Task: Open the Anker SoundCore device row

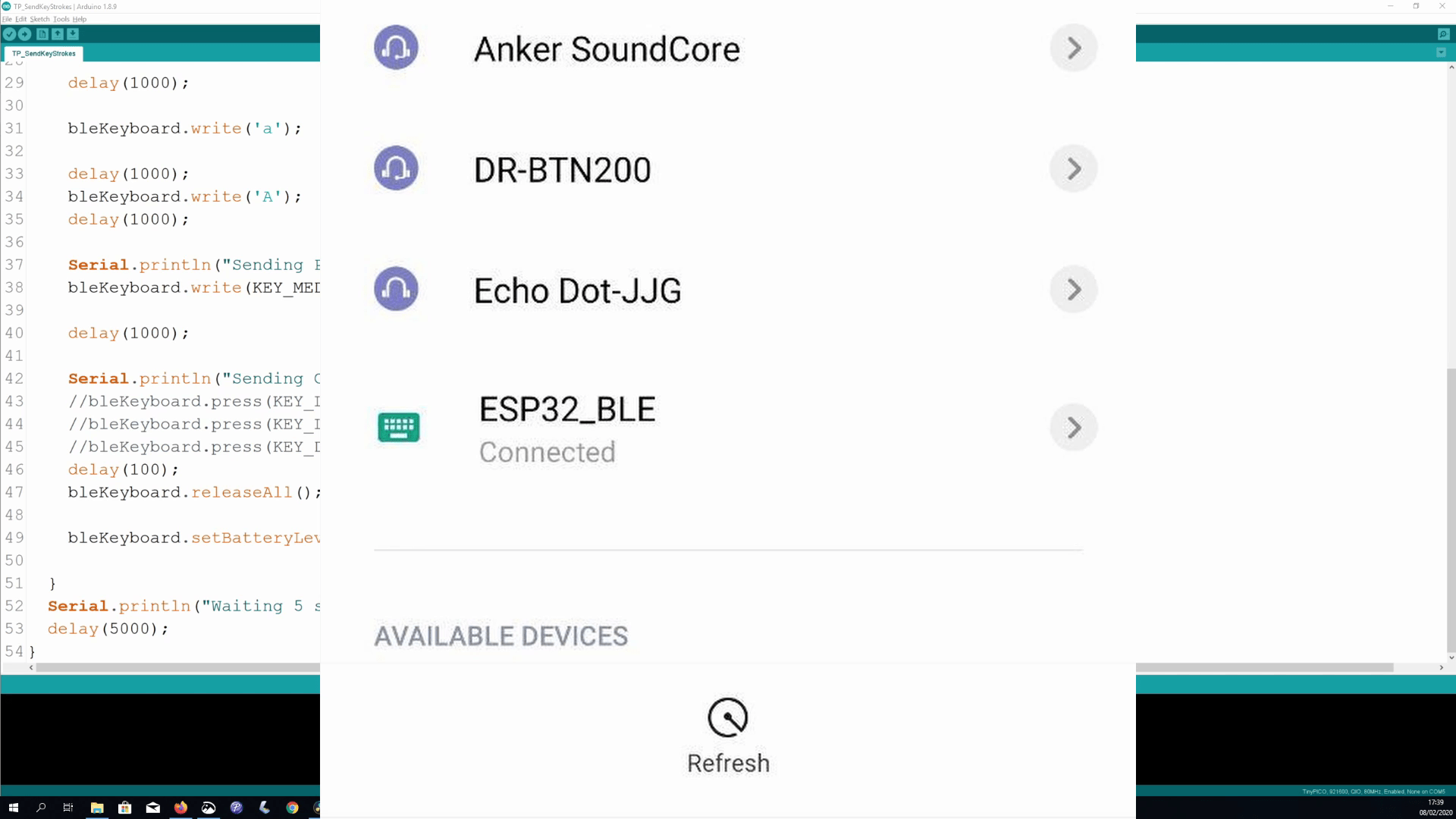Action: 607,49
